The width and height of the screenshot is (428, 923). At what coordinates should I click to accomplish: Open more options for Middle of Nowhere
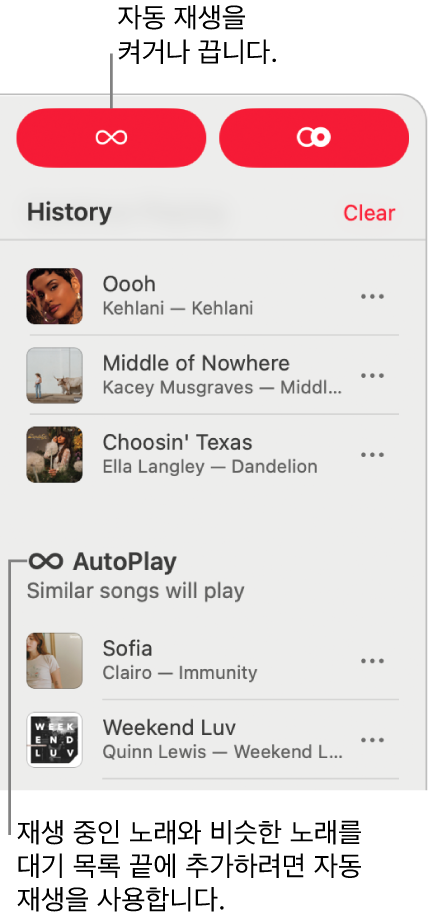(x=372, y=376)
